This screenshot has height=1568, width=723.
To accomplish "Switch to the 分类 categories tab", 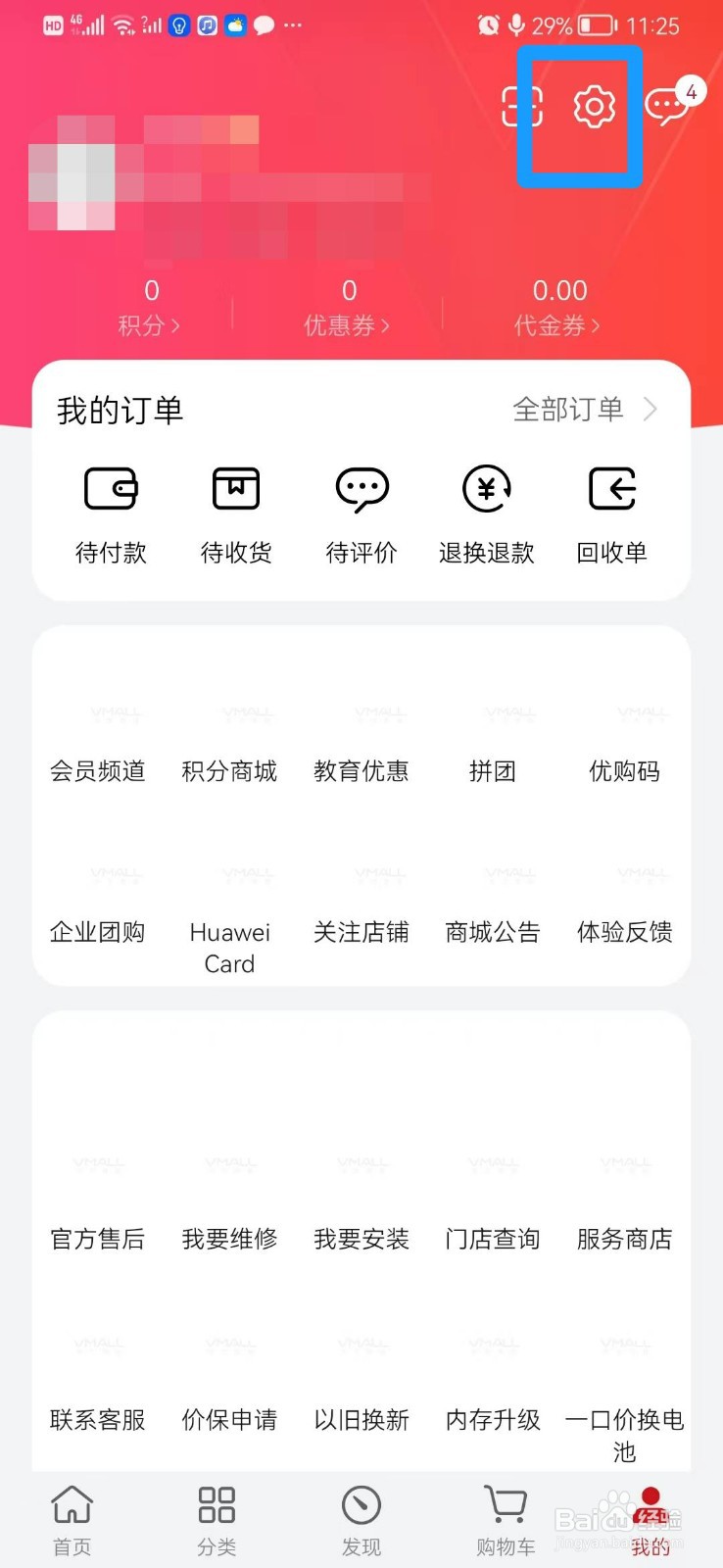I will [x=217, y=1520].
